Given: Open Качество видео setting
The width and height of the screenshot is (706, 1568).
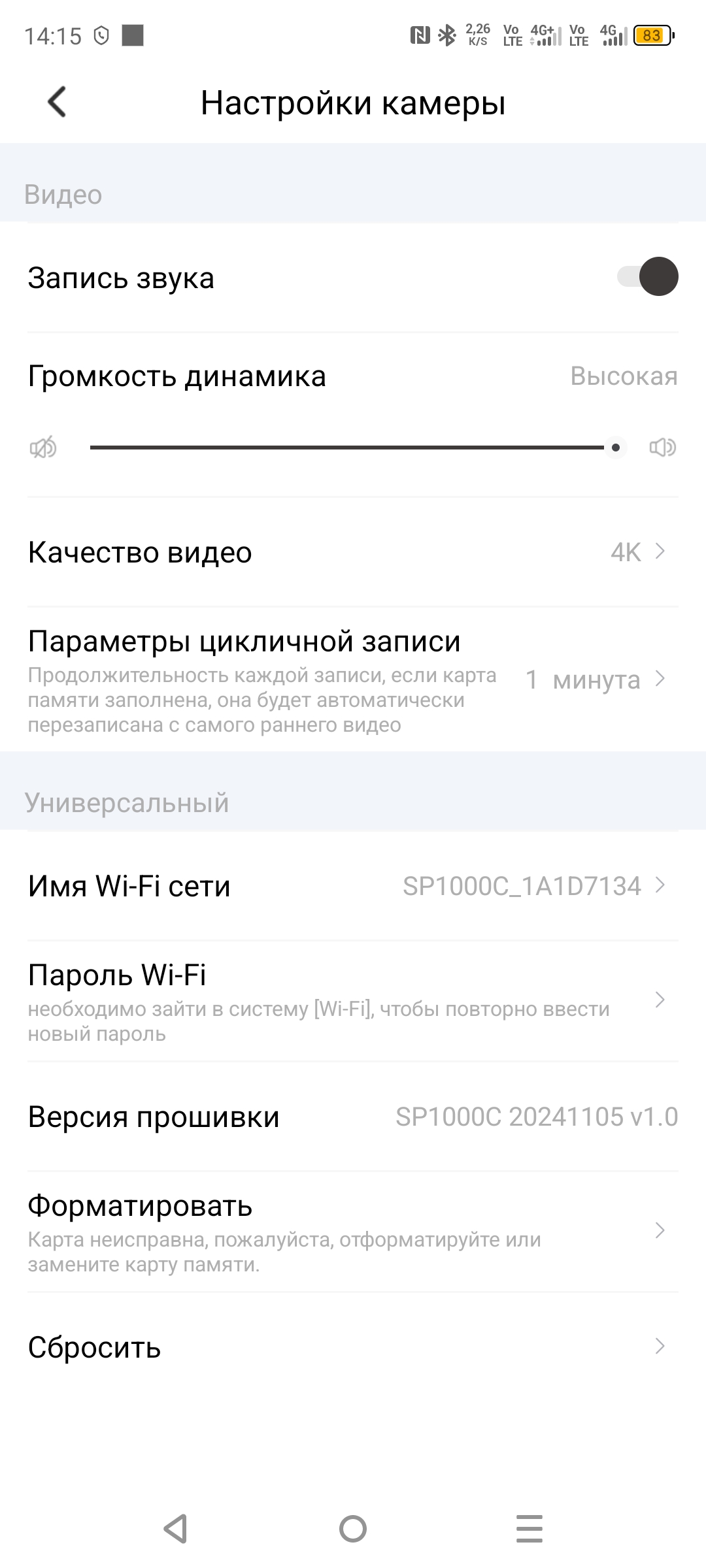Looking at the screenshot, I should 353,552.
